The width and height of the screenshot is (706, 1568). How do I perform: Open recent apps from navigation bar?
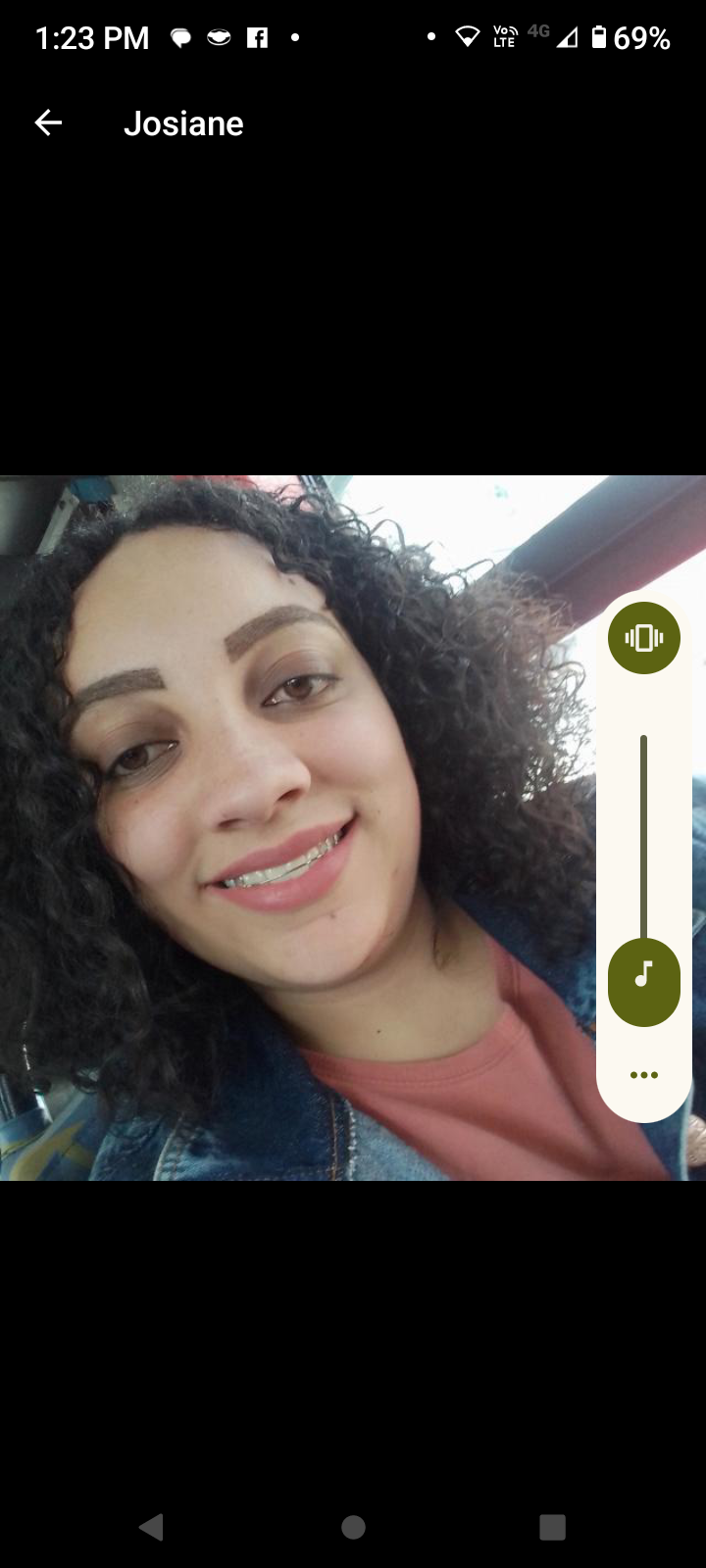click(x=553, y=1527)
